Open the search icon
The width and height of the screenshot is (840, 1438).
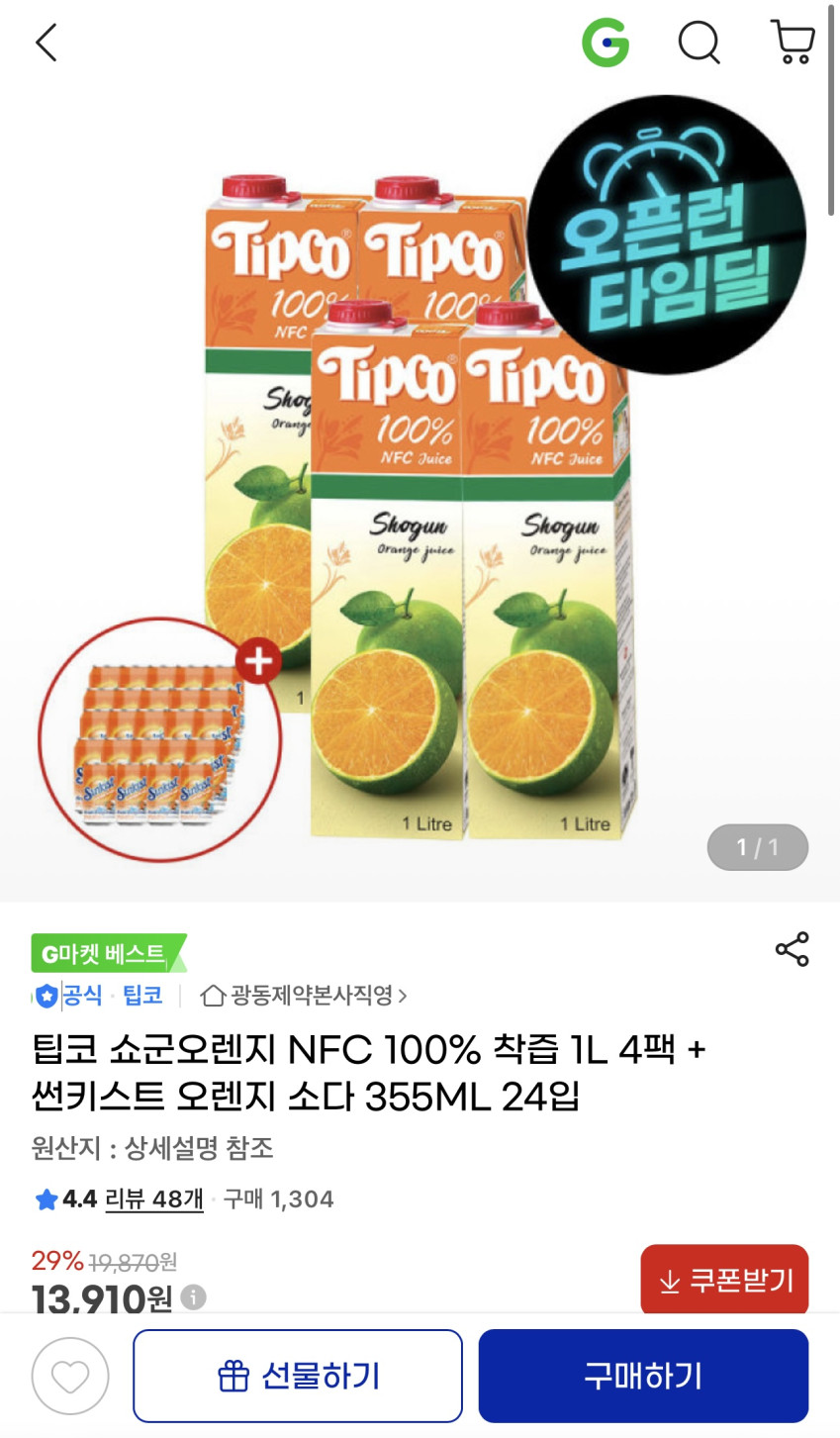coord(699,43)
